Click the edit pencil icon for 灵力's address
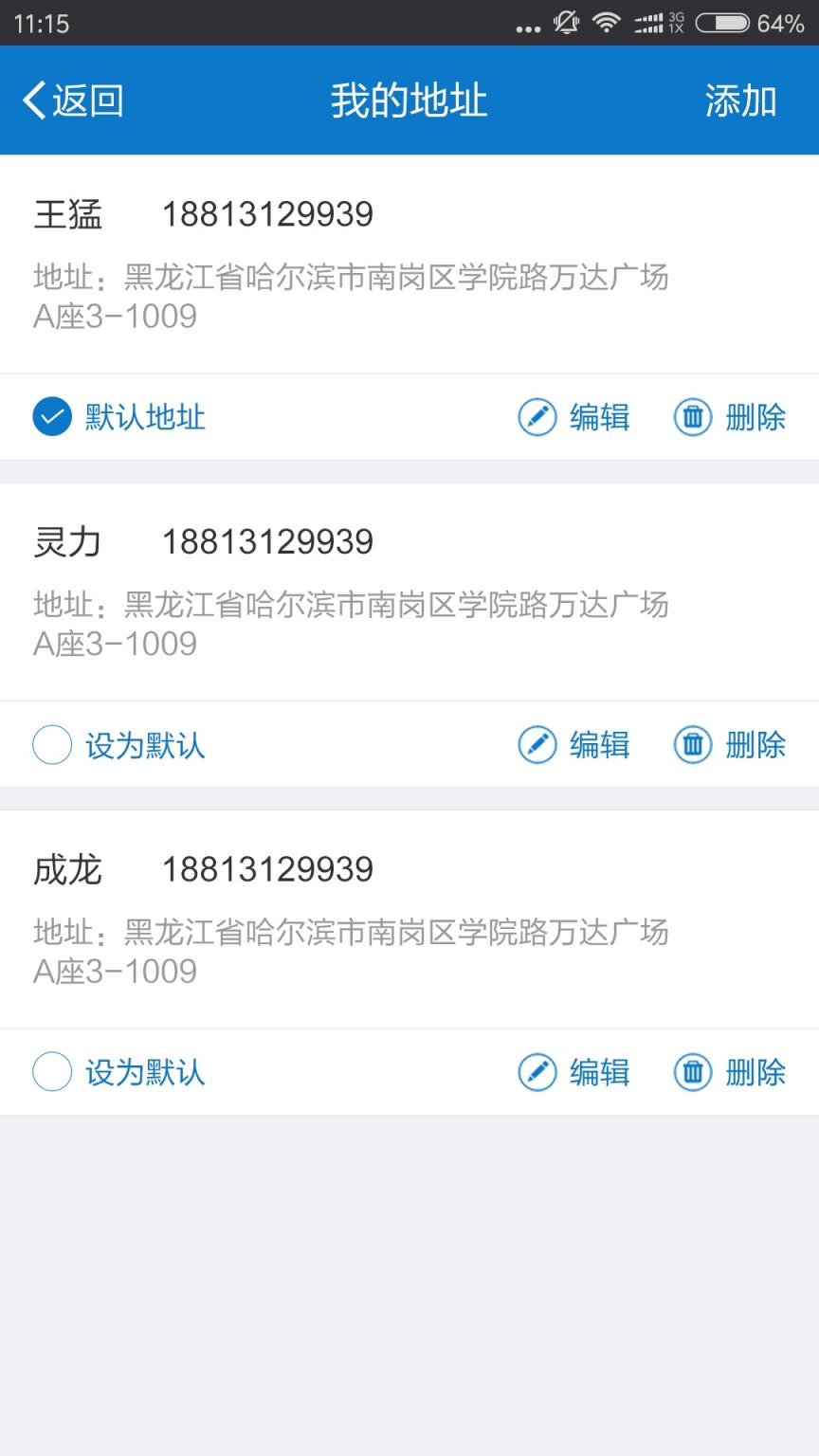Image resolution: width=819 pixels, height=1456 pixels. tap(537, 745)
